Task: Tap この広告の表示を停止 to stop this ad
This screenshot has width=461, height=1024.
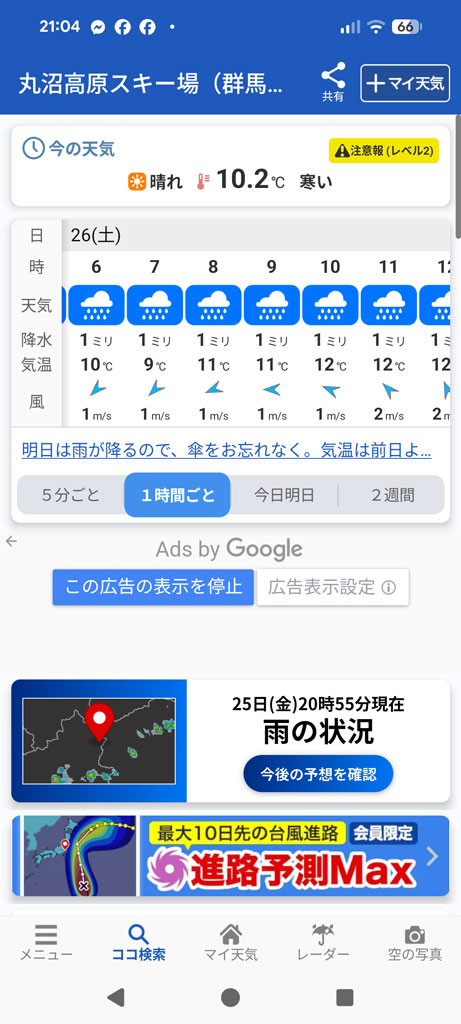Action: point(153,586)
